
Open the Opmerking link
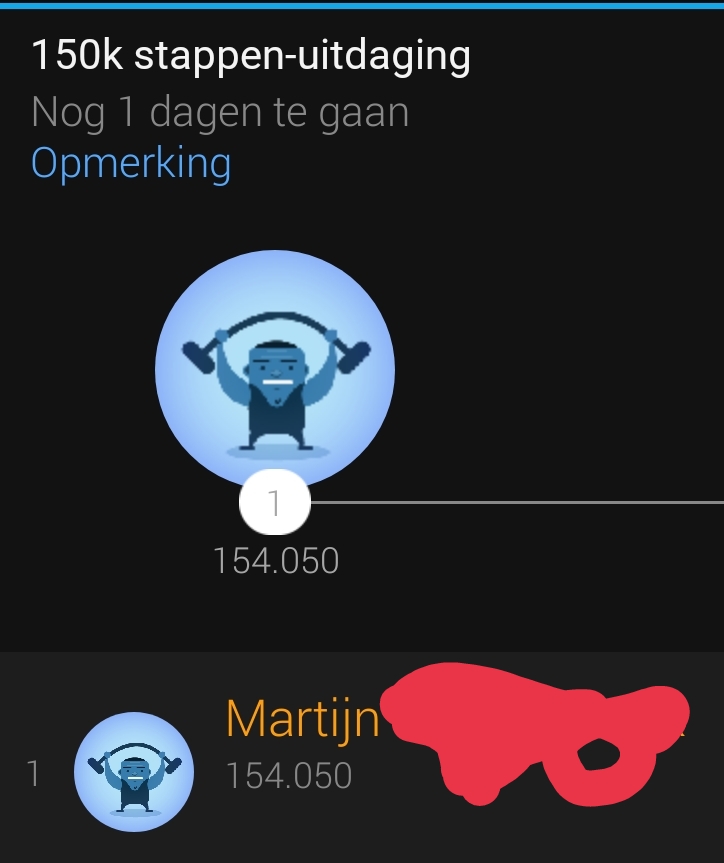pyautogui.click(x=131, y=162)
